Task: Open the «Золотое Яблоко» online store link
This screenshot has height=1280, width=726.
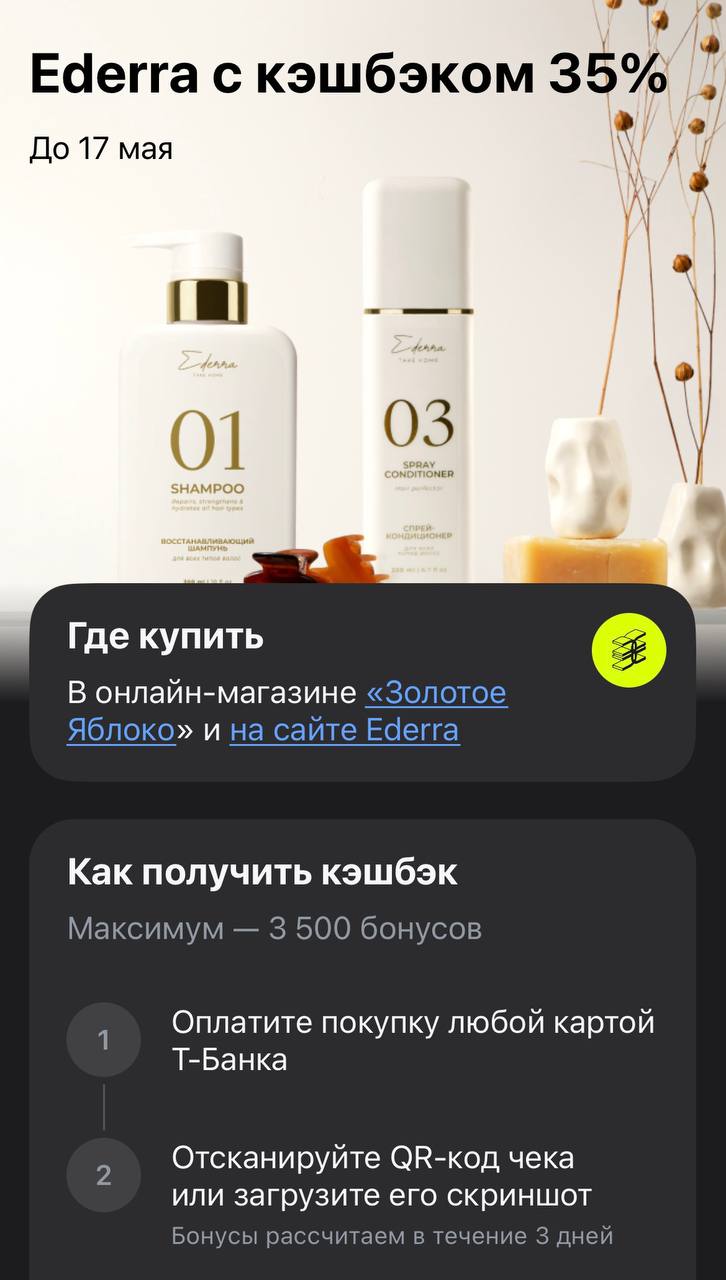Action: pyautogui.click(x=436, y=693)
